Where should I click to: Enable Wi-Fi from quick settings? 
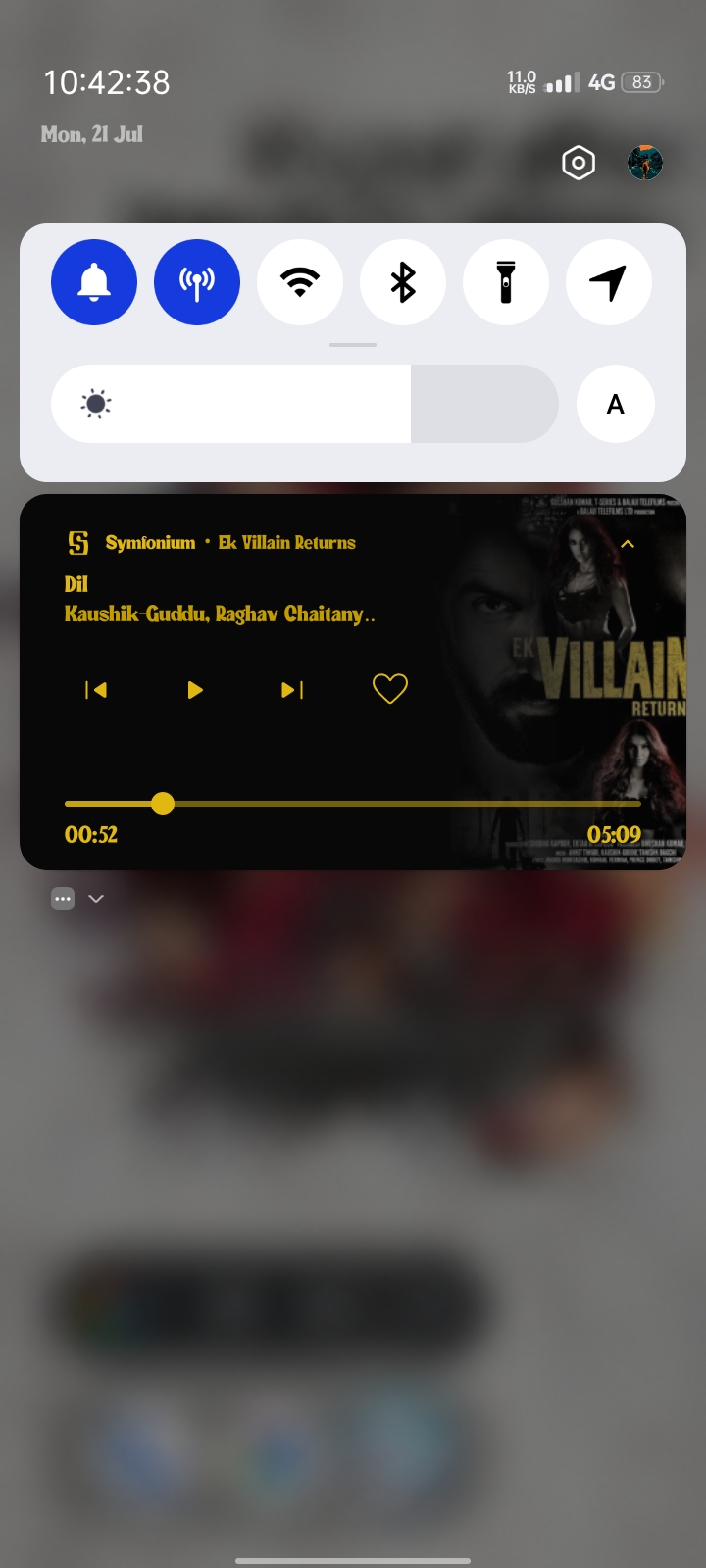[x=300, y=282]
